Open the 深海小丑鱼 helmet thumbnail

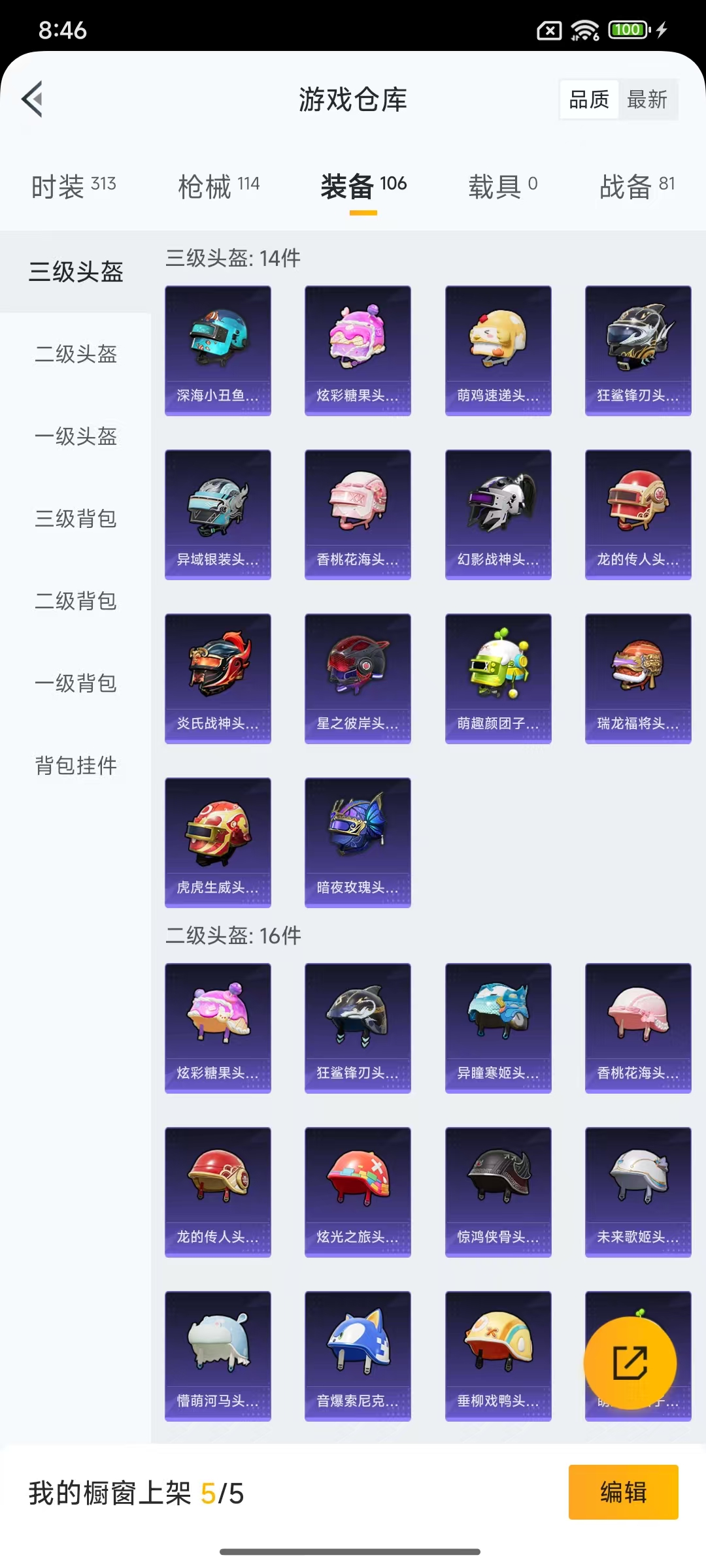218,350
